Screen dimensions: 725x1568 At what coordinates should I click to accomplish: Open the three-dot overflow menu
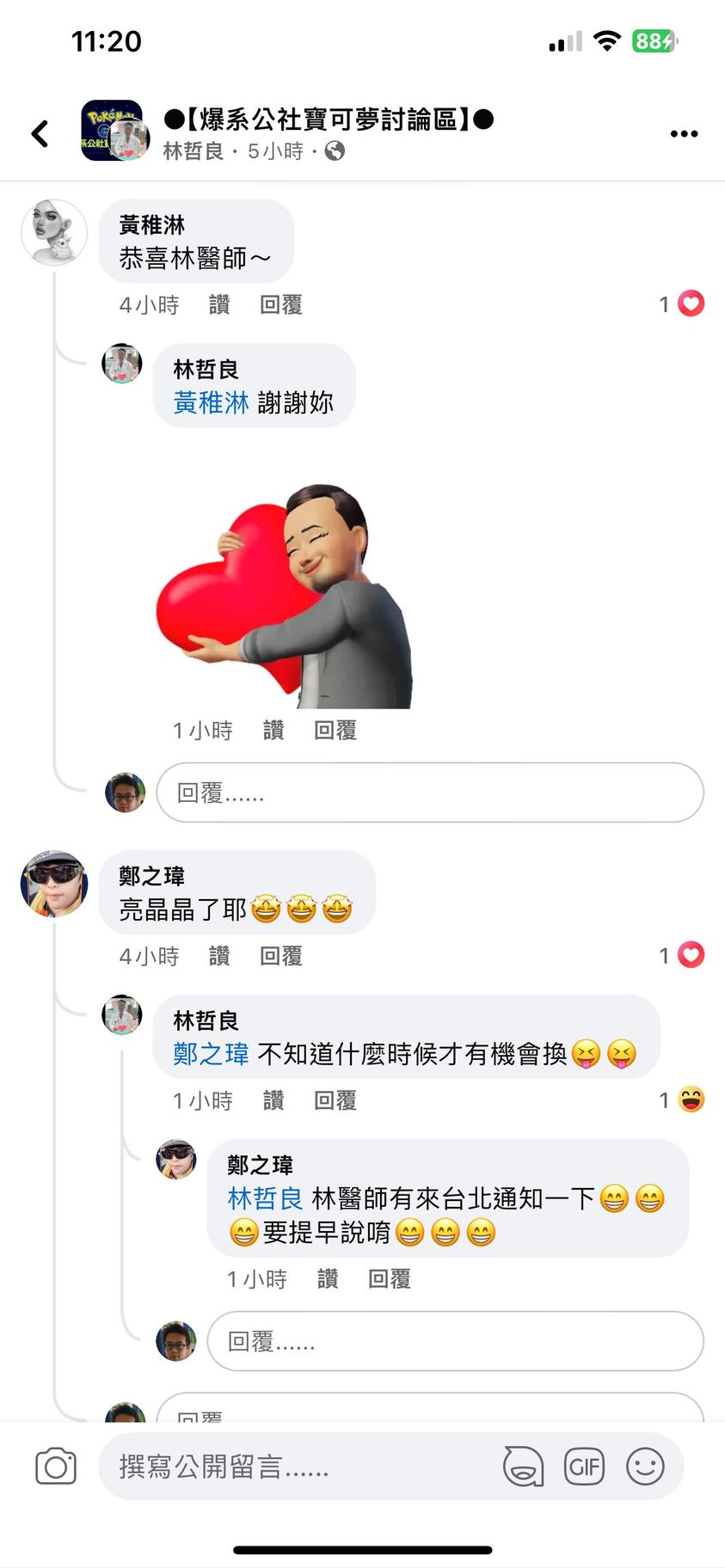tap(684, 133)
